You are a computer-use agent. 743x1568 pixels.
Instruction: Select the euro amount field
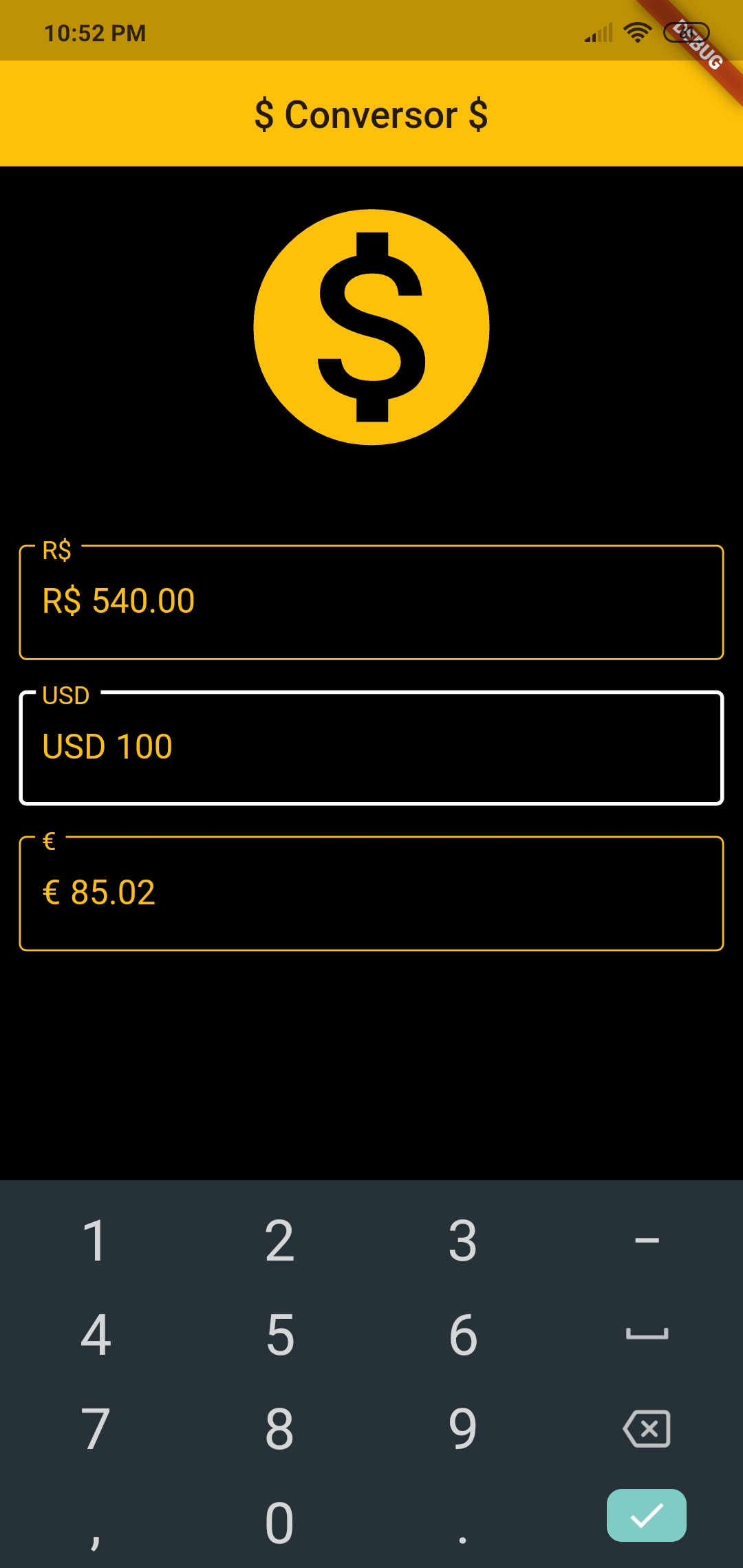pos(371,893)
